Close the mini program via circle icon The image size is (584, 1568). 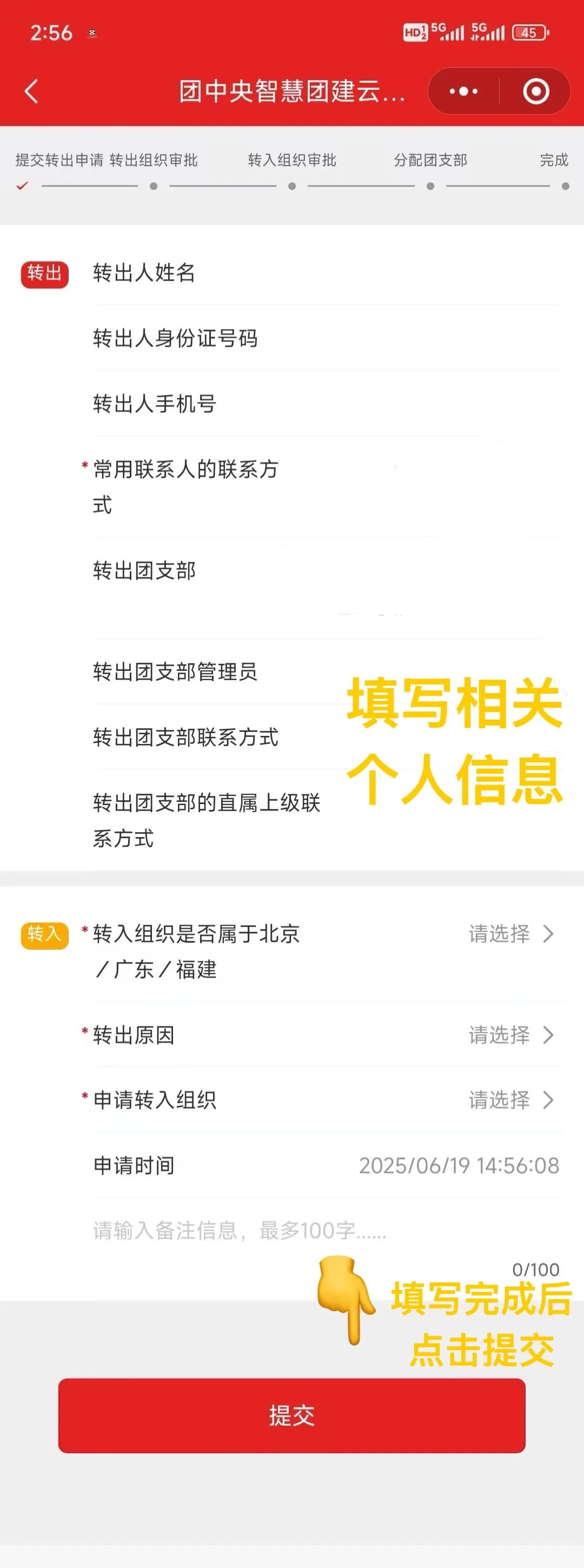click(535, 91)
